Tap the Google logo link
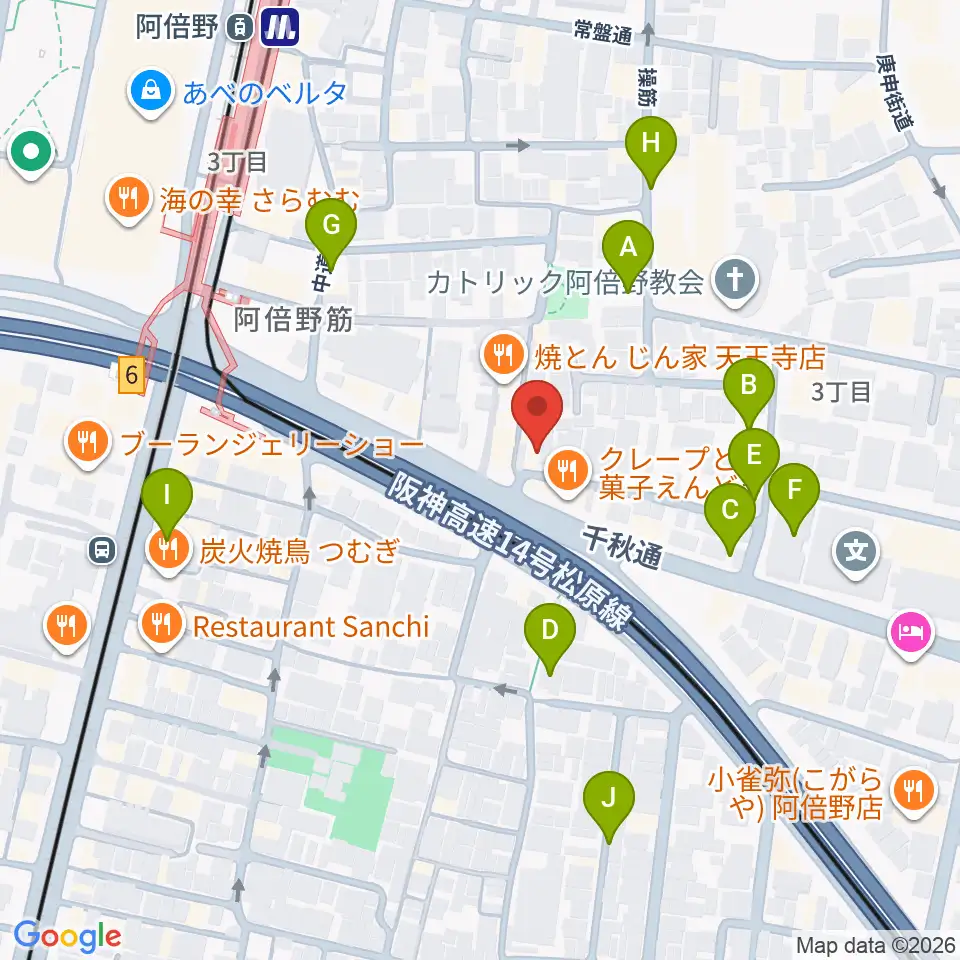 (x=67, y=936)
